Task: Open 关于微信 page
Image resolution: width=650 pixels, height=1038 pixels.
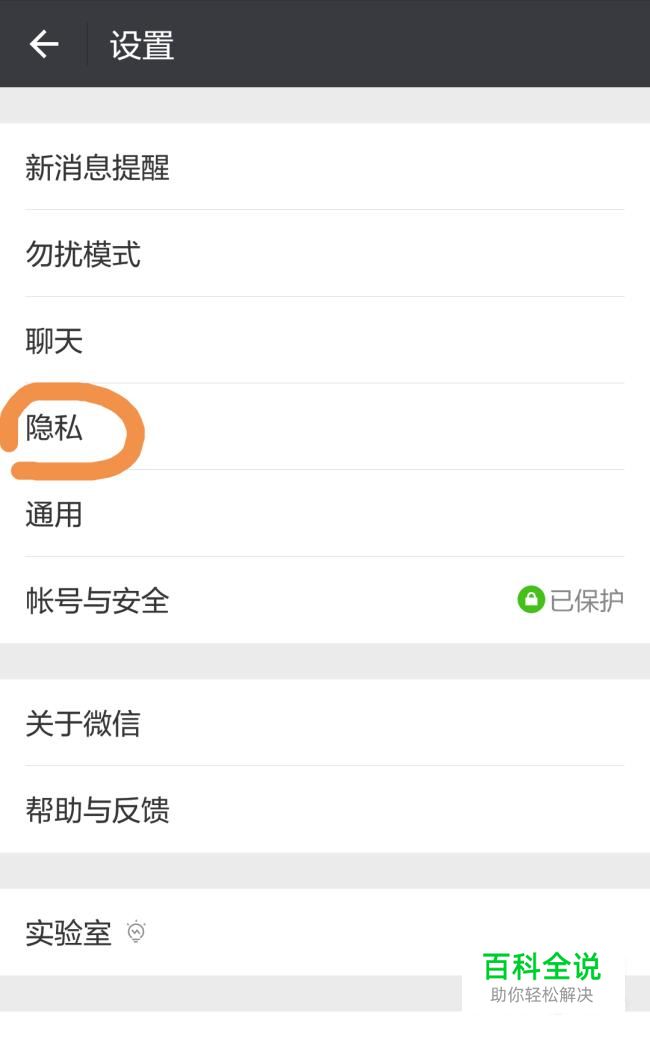Action: 325,723
